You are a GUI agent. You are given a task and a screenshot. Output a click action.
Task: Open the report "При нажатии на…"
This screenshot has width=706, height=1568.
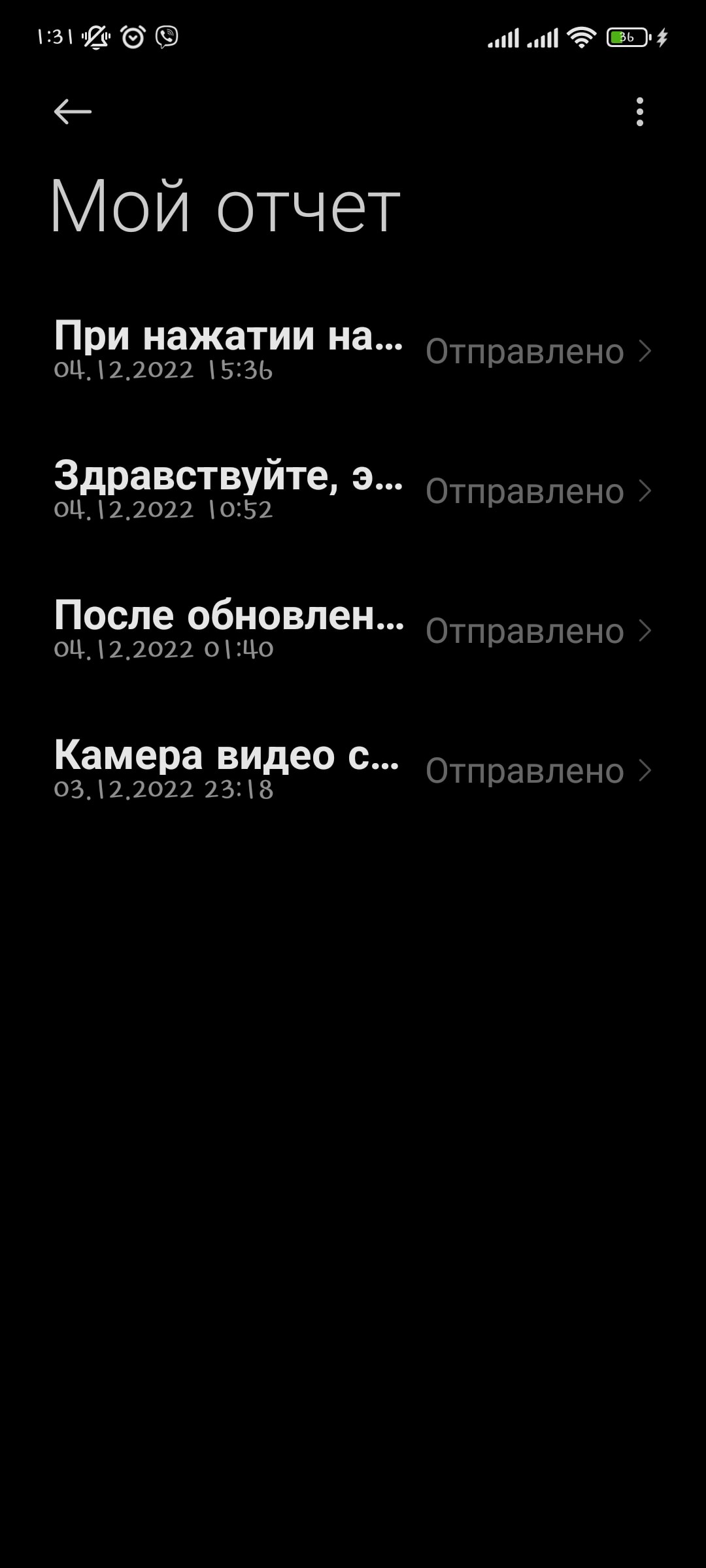coord(353,351)
